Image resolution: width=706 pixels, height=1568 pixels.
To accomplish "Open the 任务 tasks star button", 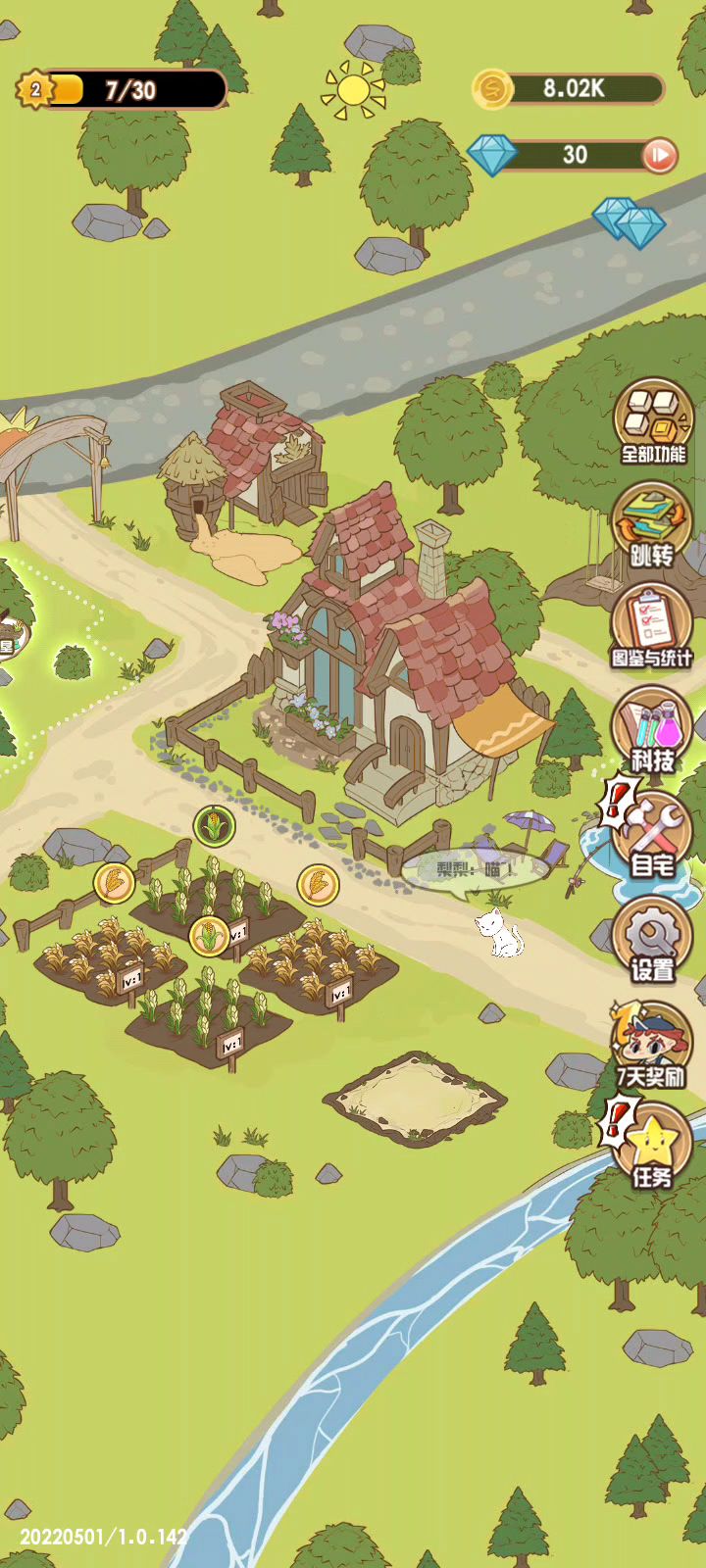I will pyautogui.click(x=651, y=1147).
